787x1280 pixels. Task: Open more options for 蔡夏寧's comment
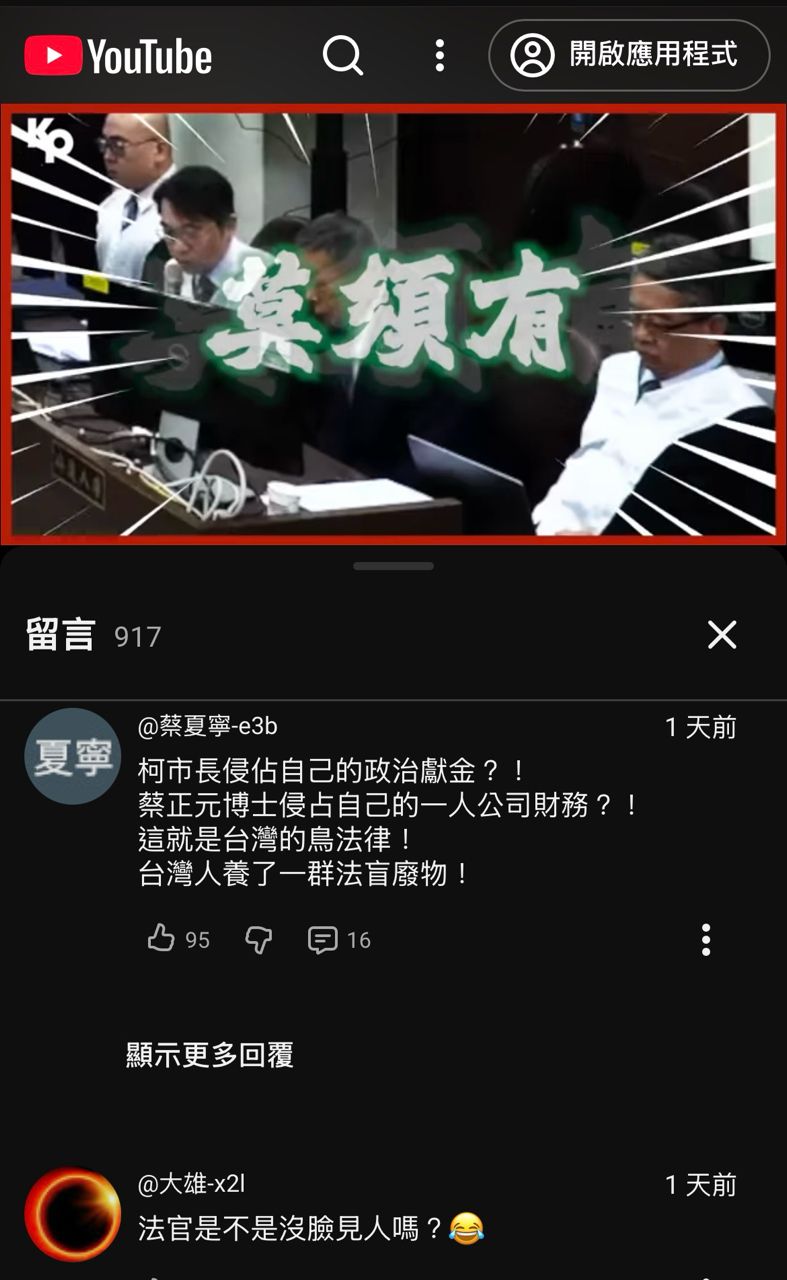click(706, 939)
